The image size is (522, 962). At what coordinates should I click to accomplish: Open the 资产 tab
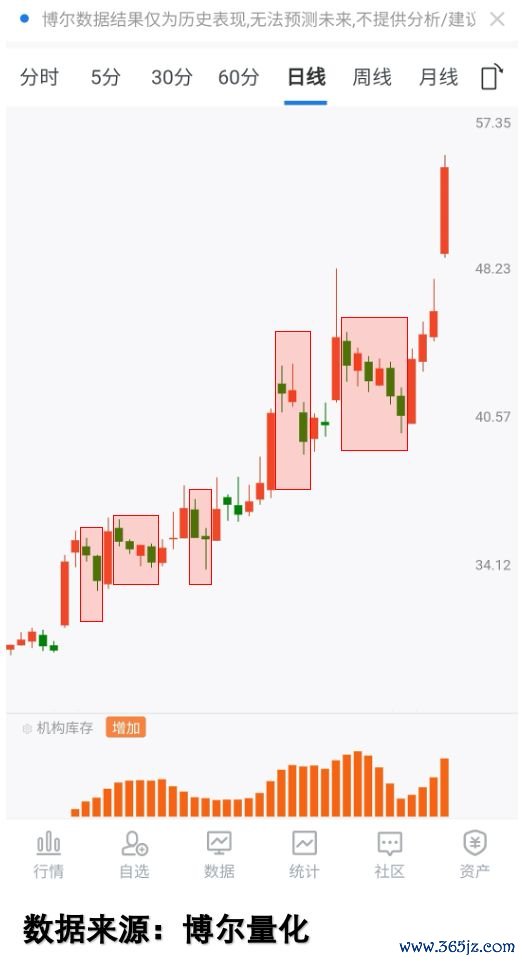click(x=474, y=855)
